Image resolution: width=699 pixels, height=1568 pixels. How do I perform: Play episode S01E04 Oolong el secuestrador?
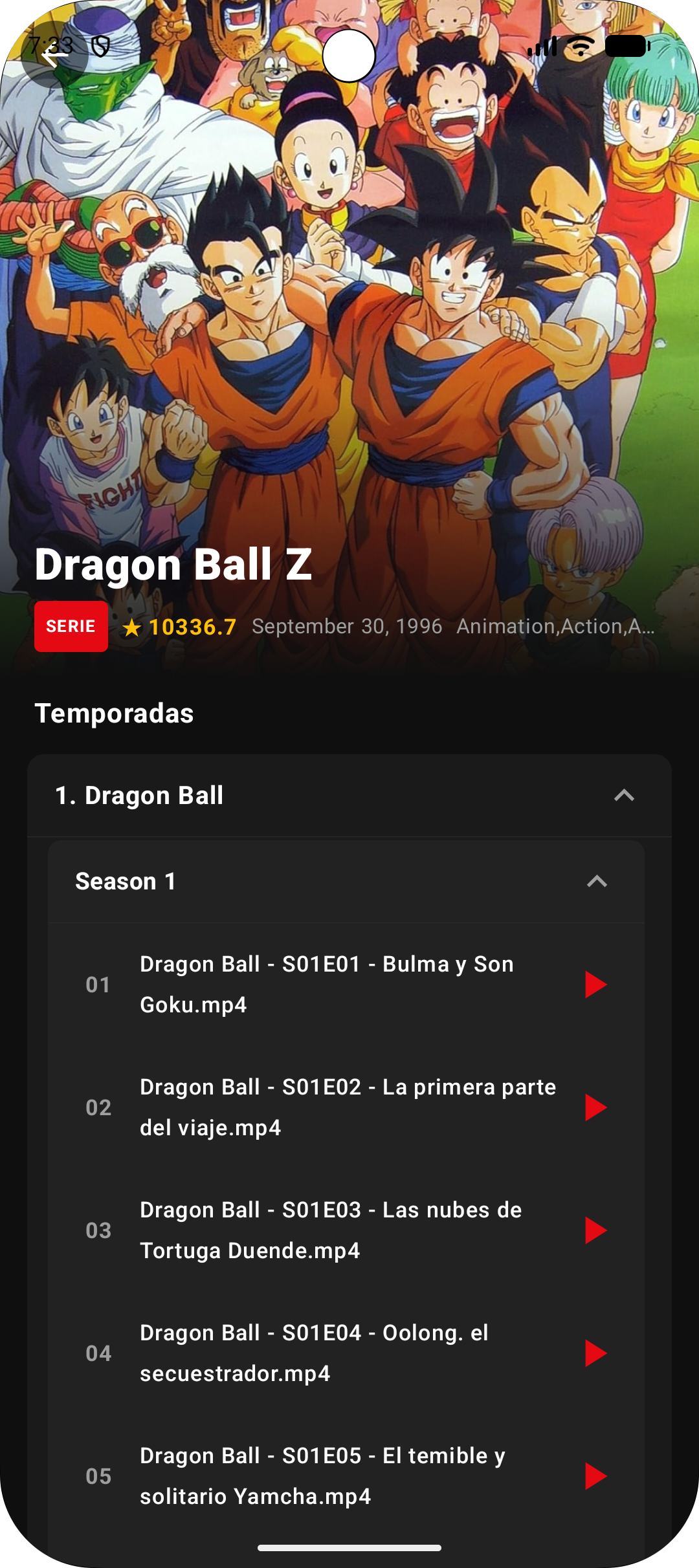click(595, 1353)
